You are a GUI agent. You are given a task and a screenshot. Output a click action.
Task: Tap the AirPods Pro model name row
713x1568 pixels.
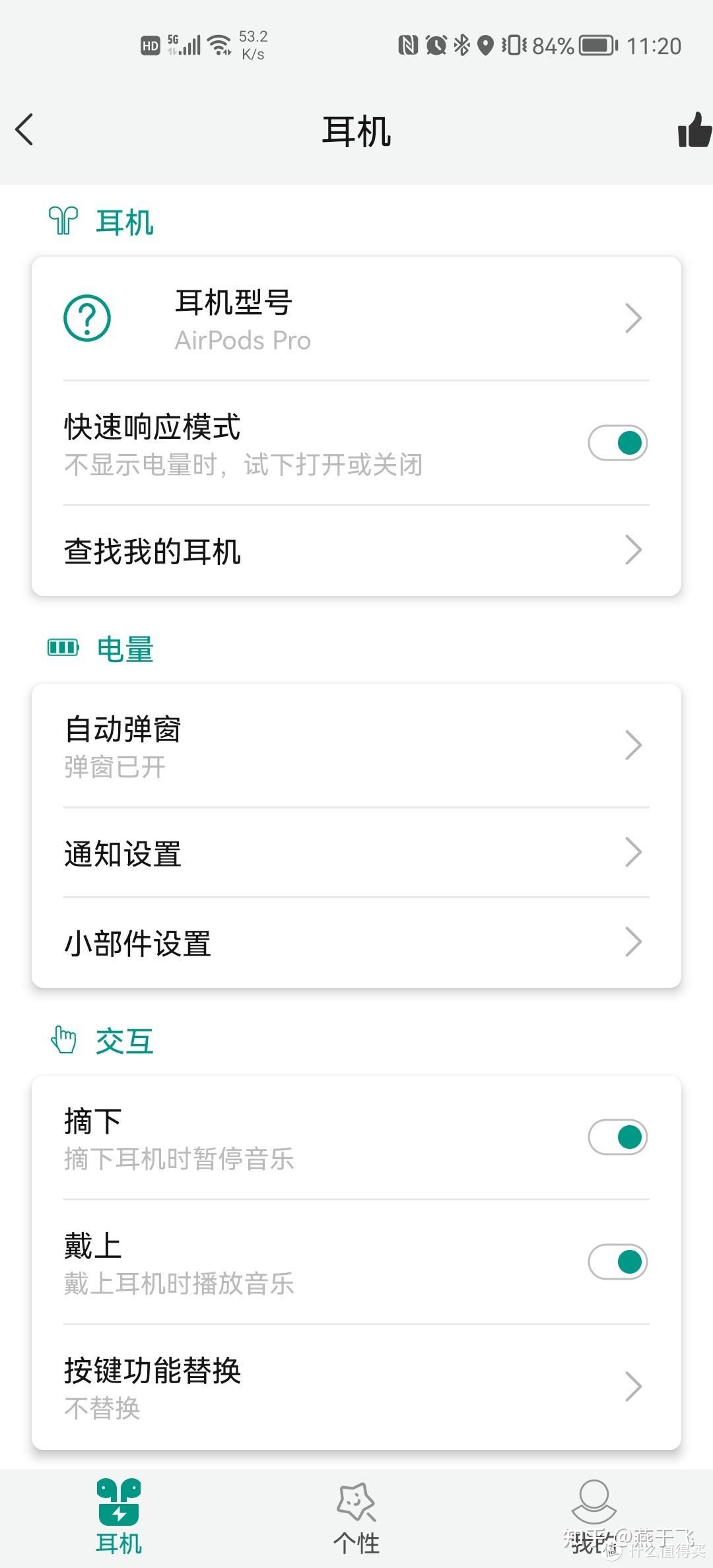pyautogui.click(x=356, y=319)
